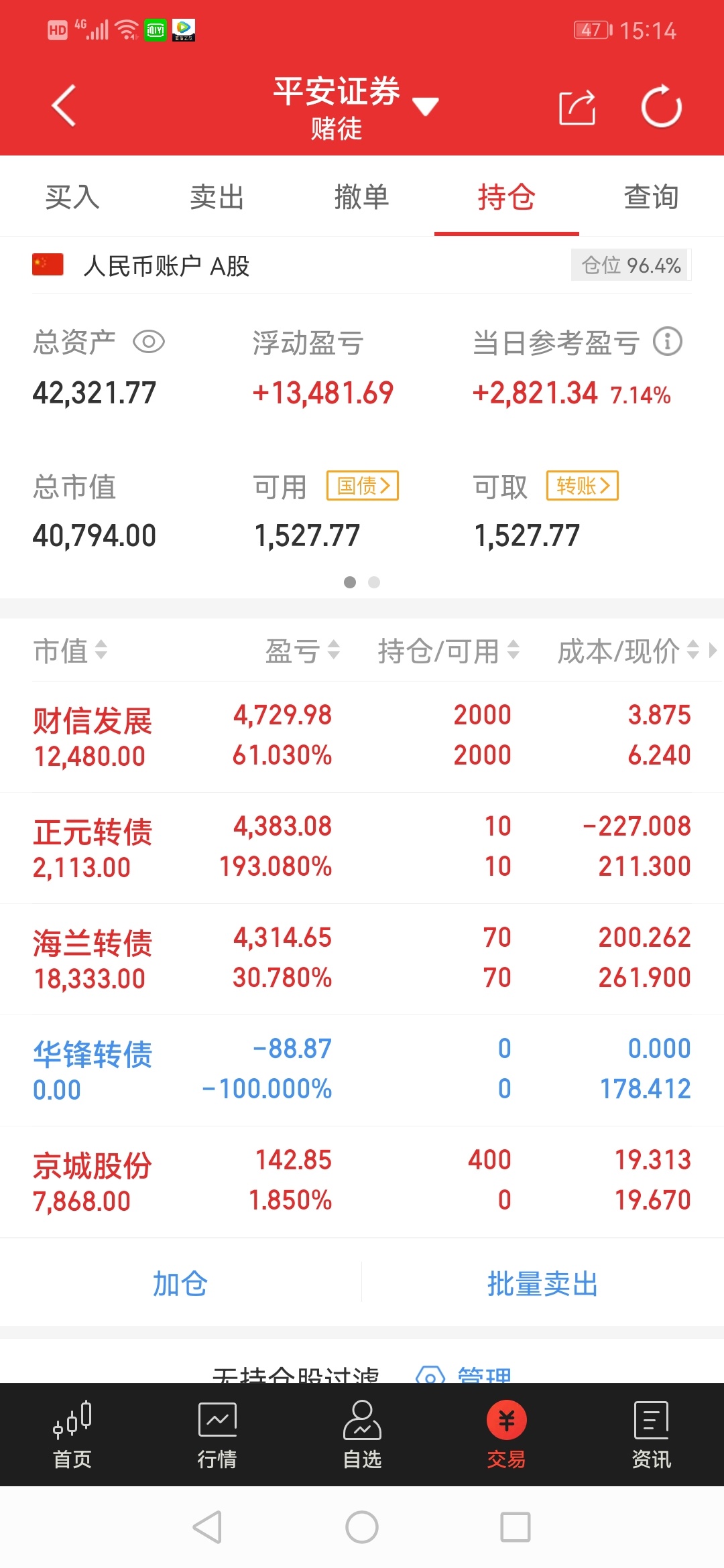Switch to the 买入 tab
724x1568 pixels.
click(x=72, y=197)
